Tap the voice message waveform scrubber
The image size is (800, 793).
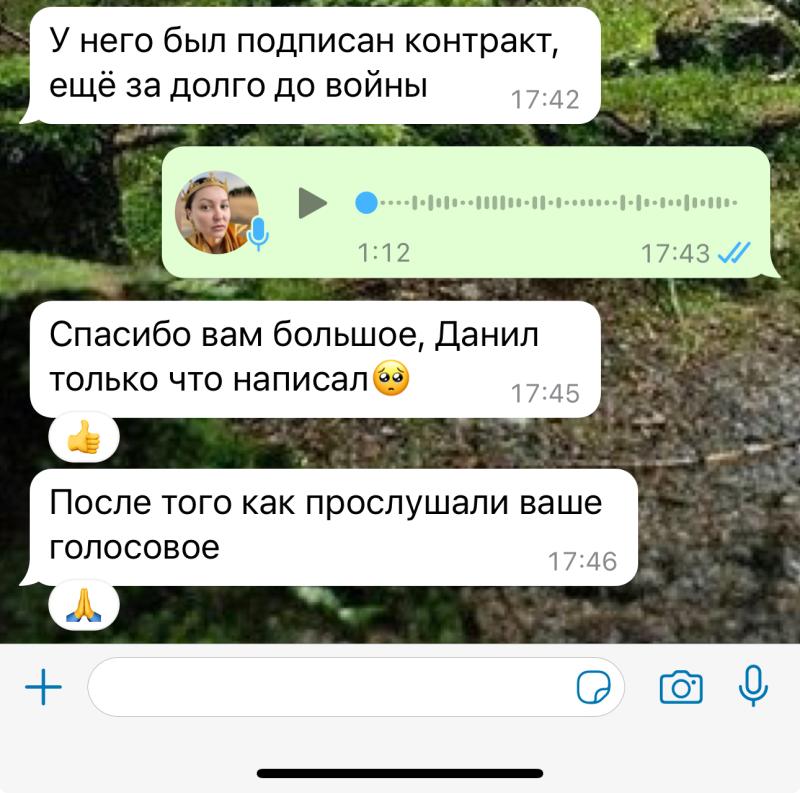pyautogui.click(x=550, y=203)
